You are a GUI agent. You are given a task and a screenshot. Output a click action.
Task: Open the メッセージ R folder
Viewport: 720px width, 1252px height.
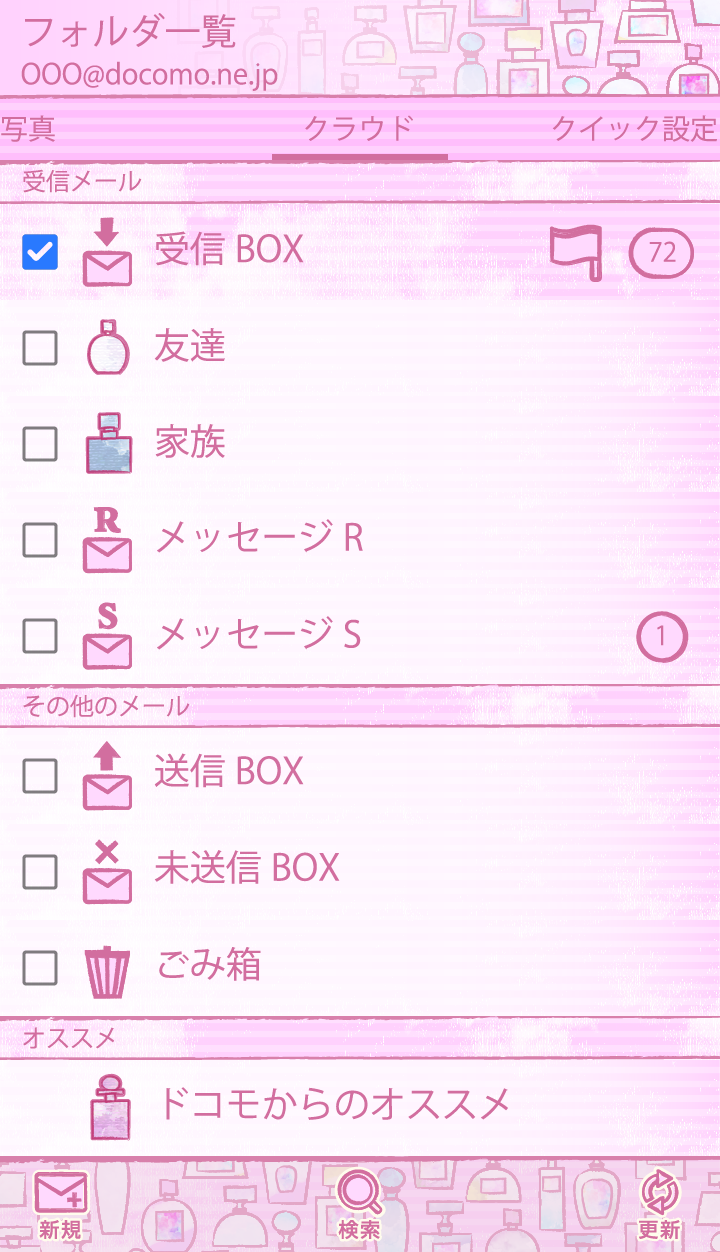[x=258, y=539]
